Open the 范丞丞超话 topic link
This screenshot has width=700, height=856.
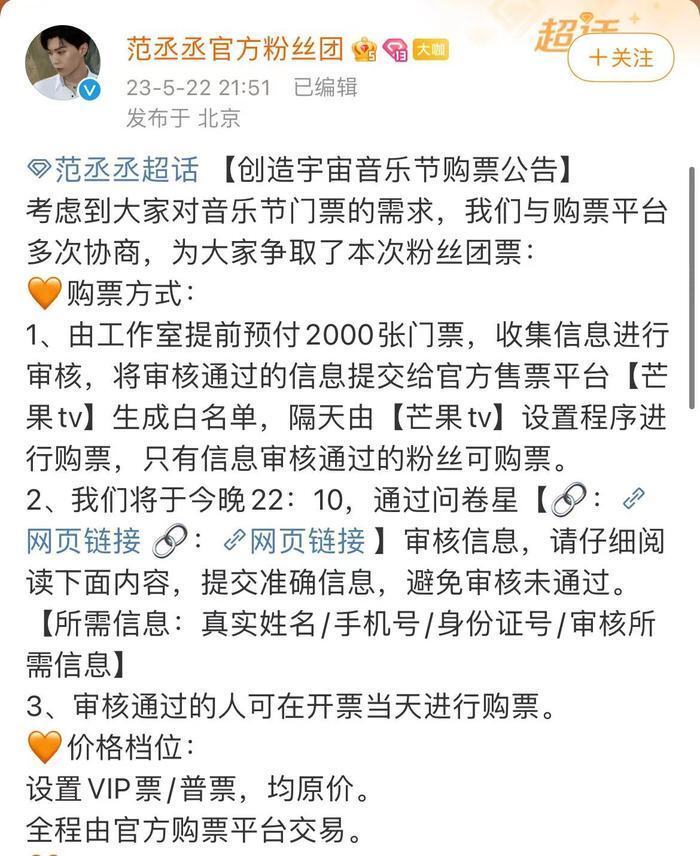(x=113, y=170)
